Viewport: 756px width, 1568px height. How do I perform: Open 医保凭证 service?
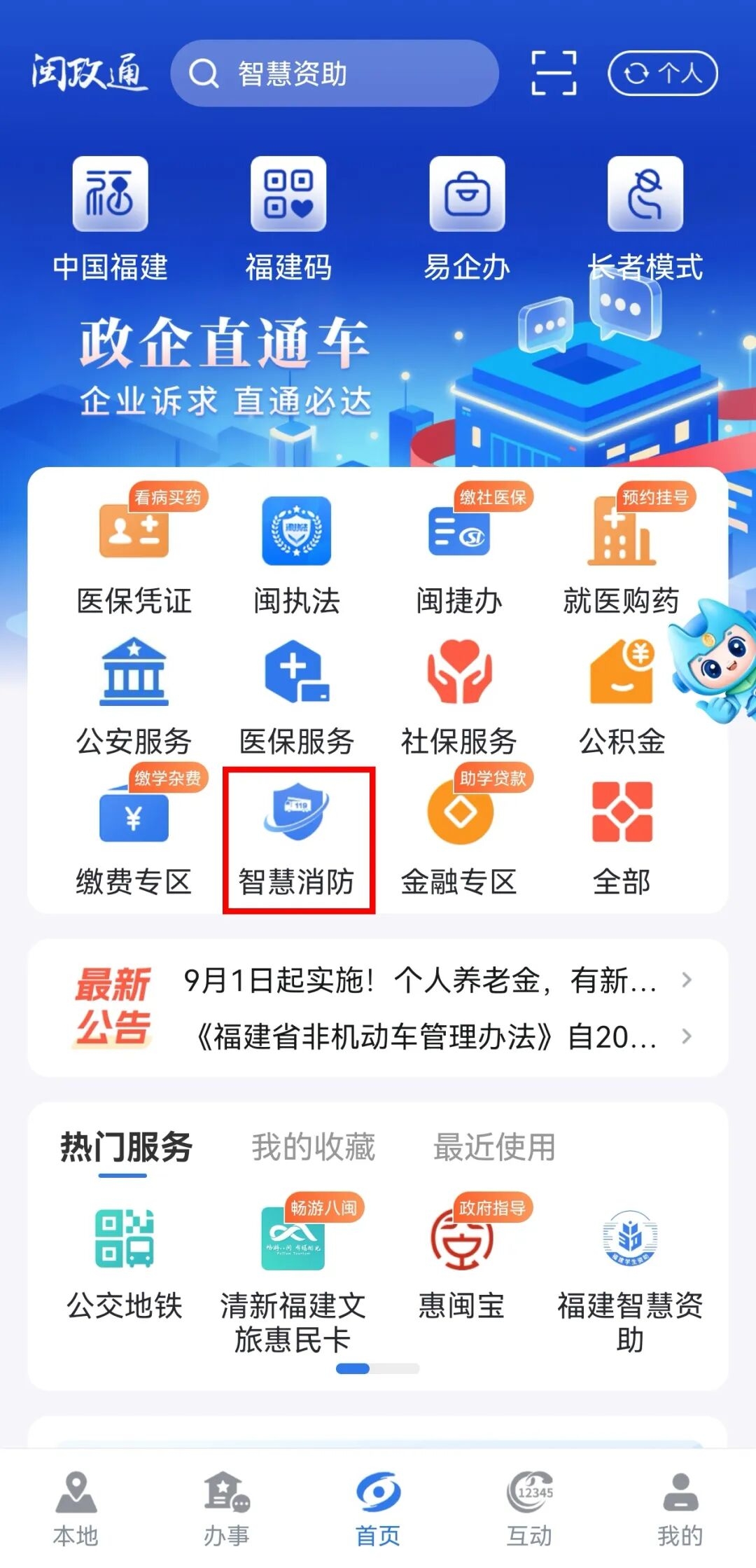134,553
